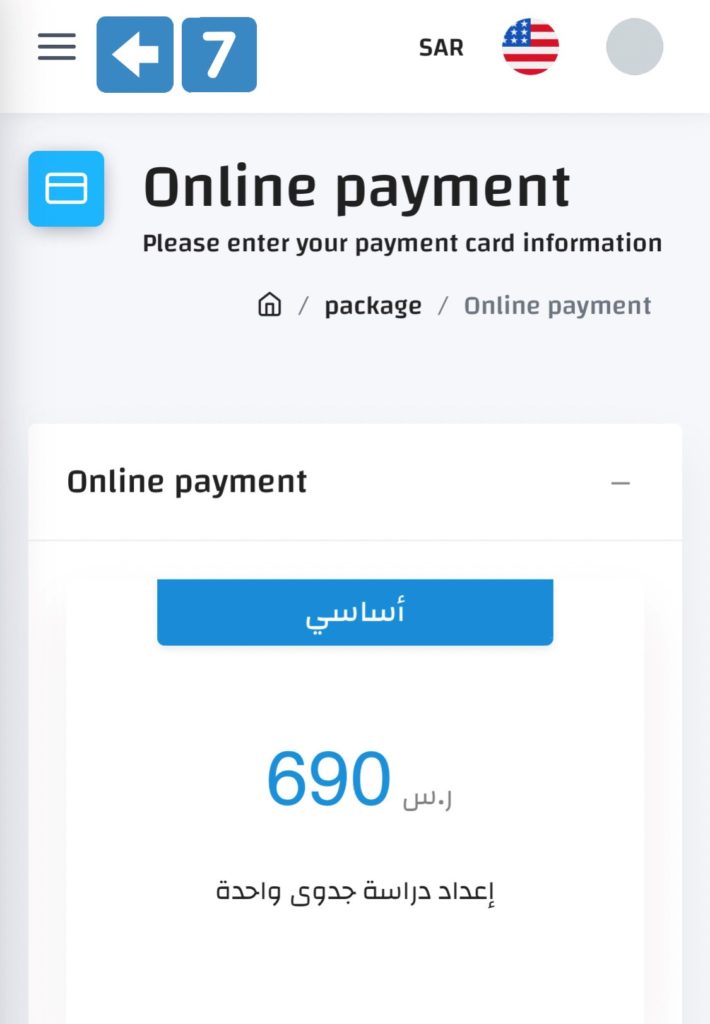Open the hamburger drawer menu
The image size is (710, 1024).
coord(57,47)
